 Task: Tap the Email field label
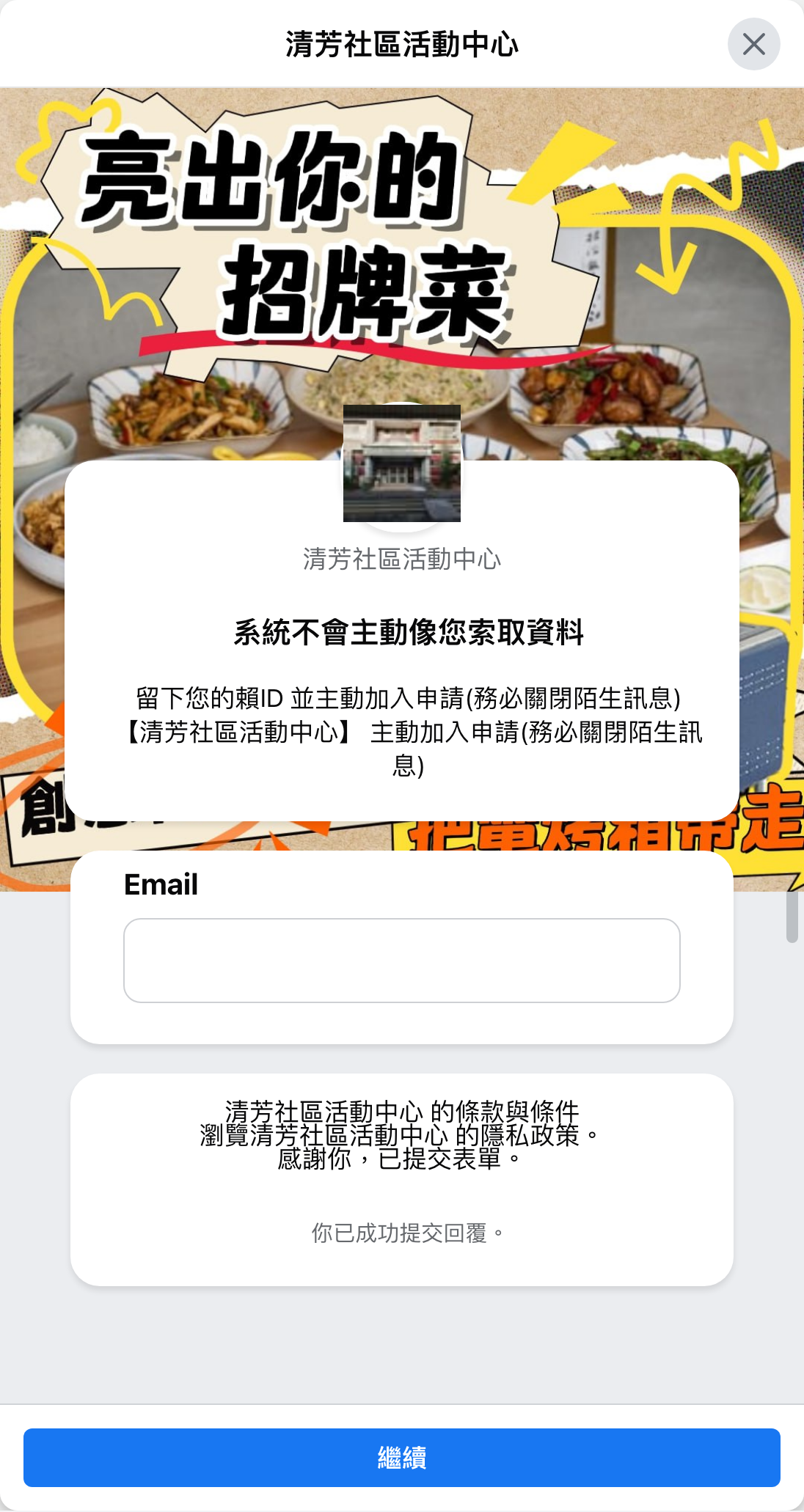[x=161, y=885]
